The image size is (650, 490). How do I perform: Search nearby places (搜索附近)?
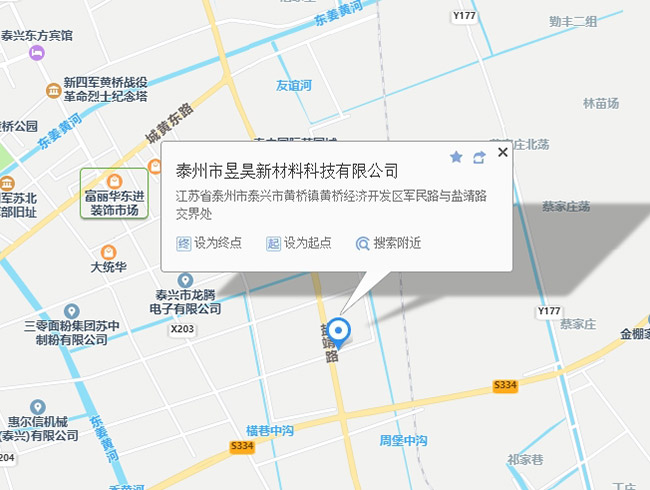(x=388, y=243)
